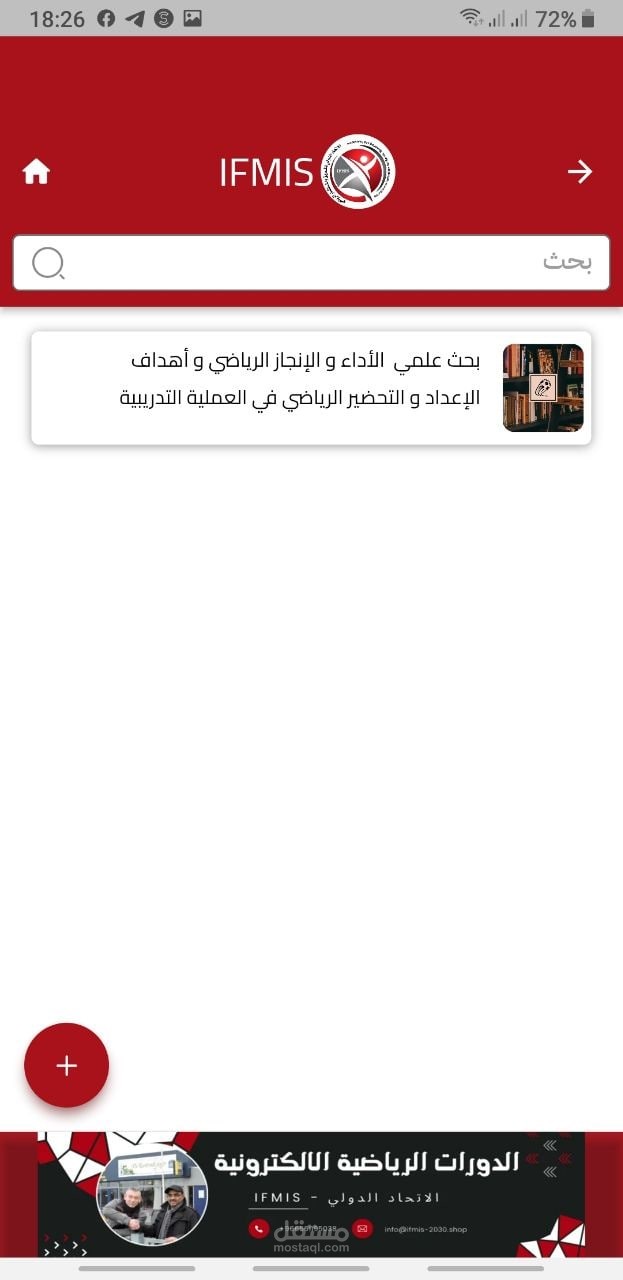Open the الدورات الرياضية الالكترونية banner
623x1280 pixels.
coord(311,1194)
